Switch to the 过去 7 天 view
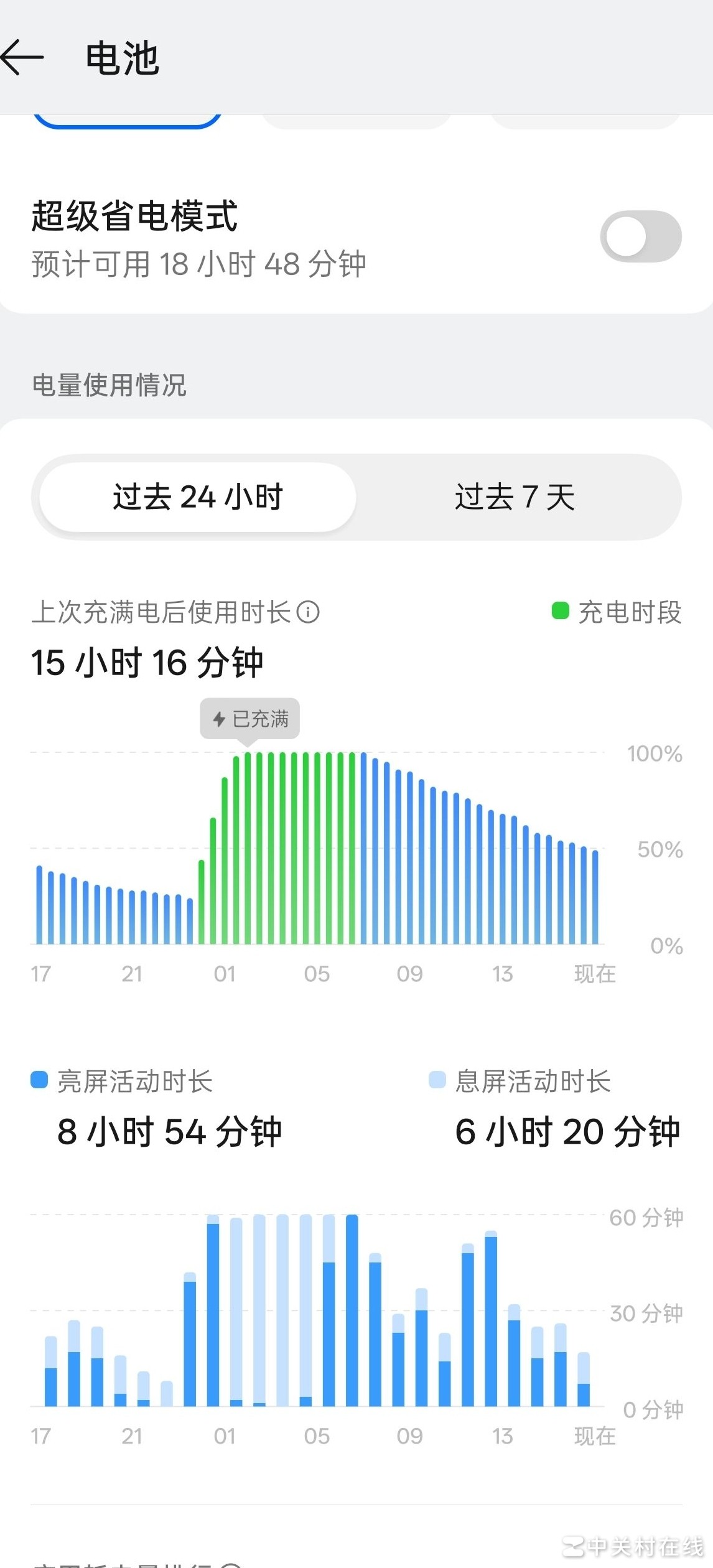Viewport: 713px width, 1568px height. 515,497
